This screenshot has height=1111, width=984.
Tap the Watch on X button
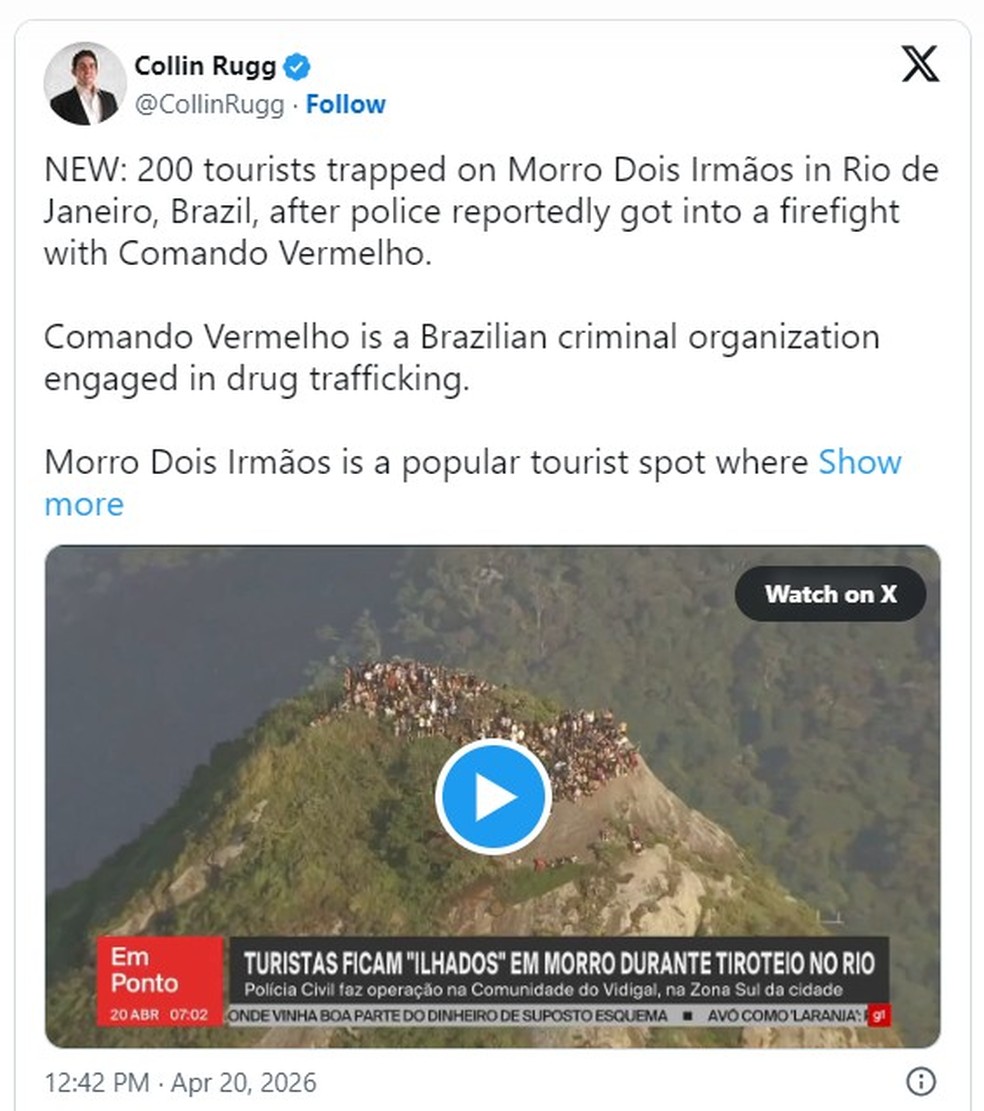coord(830,594)
